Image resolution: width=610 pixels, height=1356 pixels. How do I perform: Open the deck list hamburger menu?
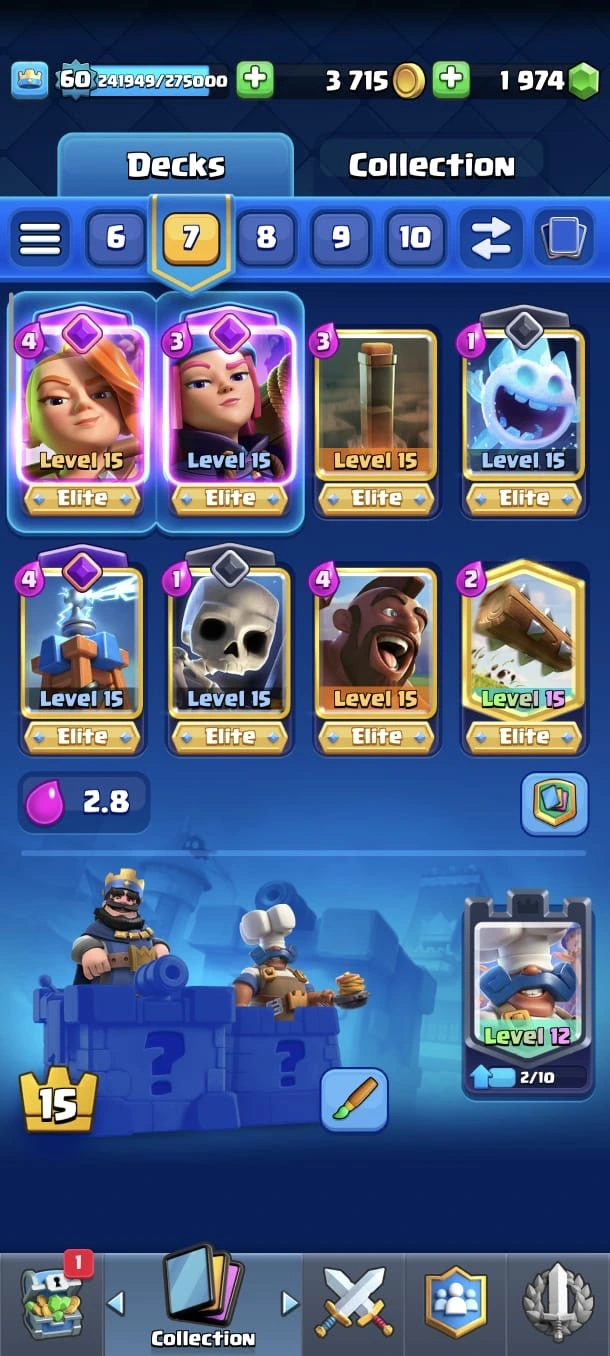(x=40, y=238)
